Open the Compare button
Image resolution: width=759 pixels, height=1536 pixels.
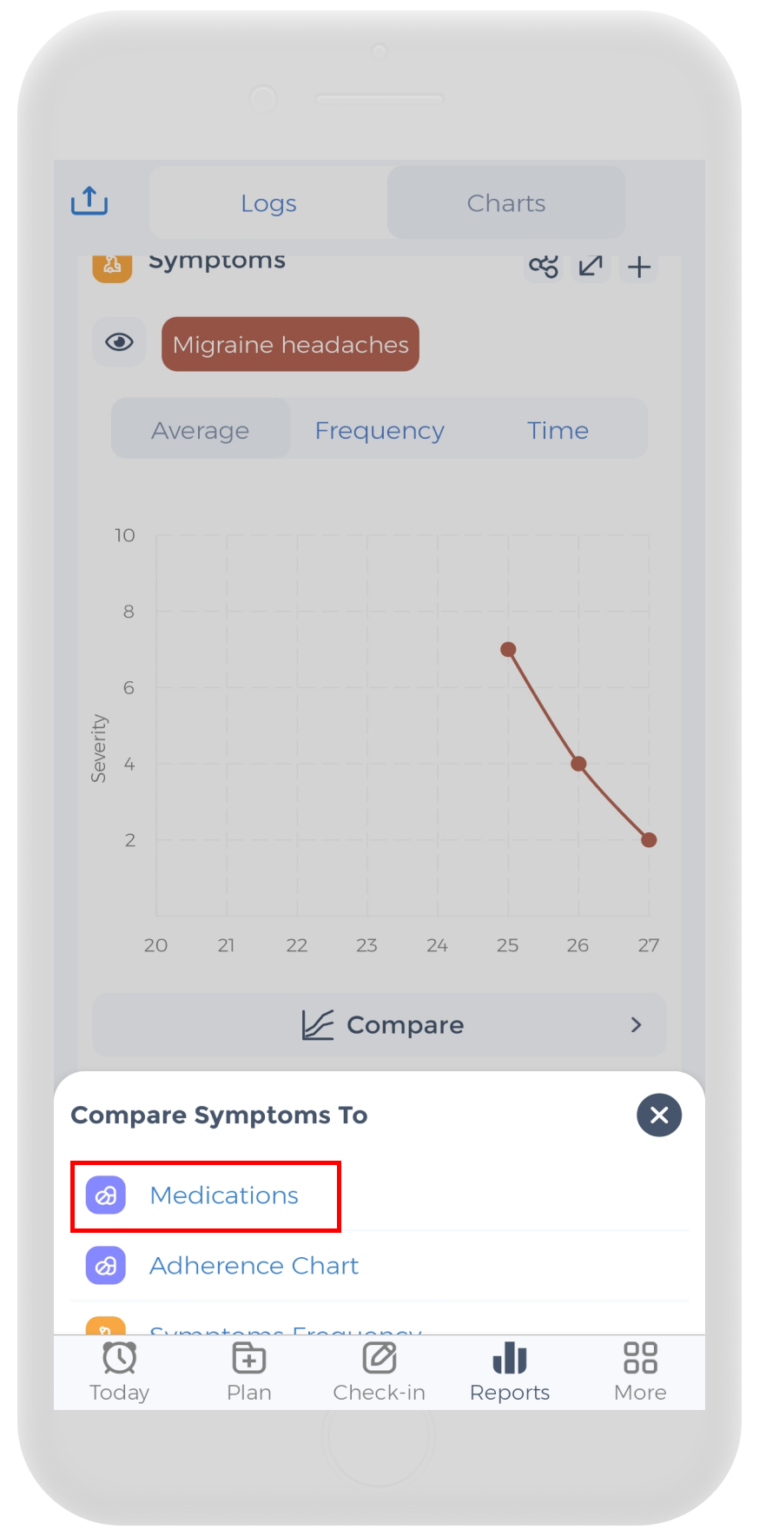point(379,1025)
